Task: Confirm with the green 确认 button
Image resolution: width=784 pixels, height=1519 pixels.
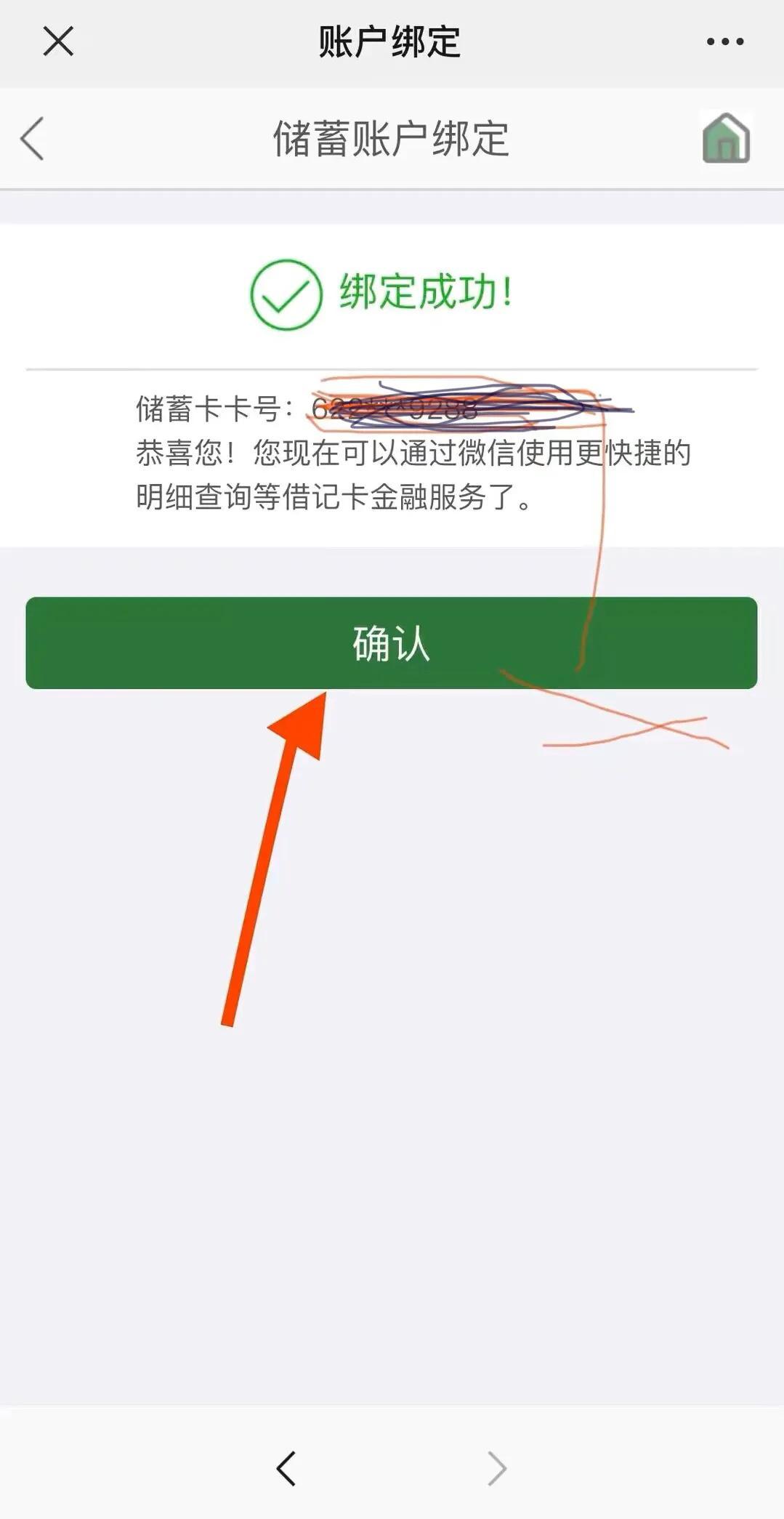Action: [391, 642]
